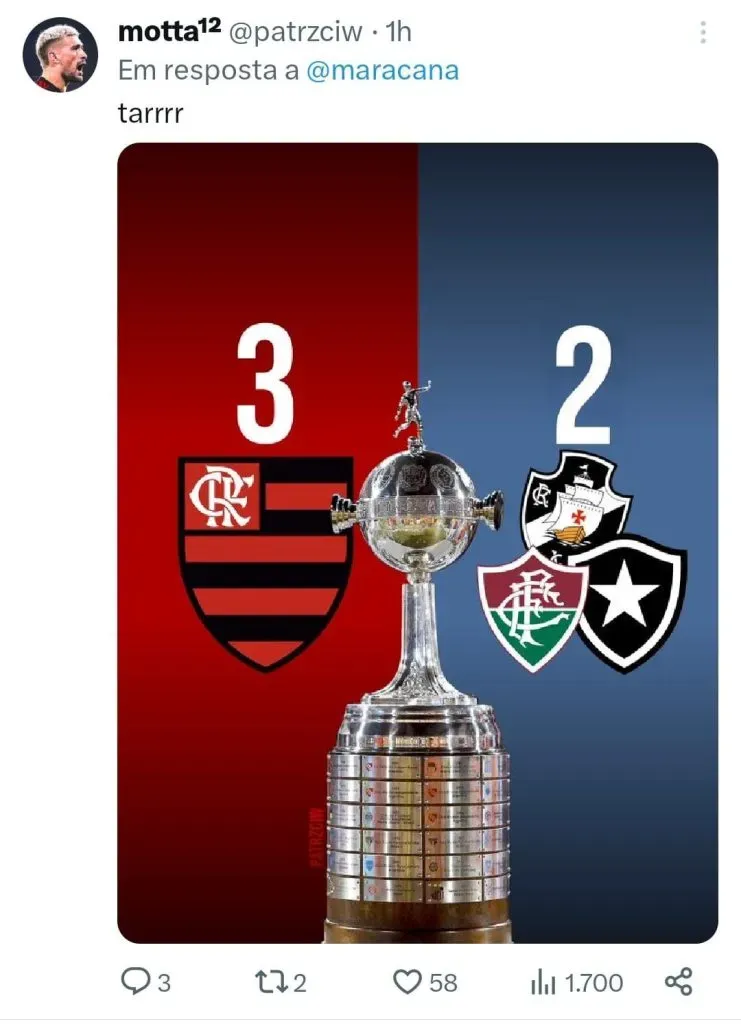Viewport: 741px width, 1024px height.
Task: Like motta's tweet
Action: pos(407,982)
